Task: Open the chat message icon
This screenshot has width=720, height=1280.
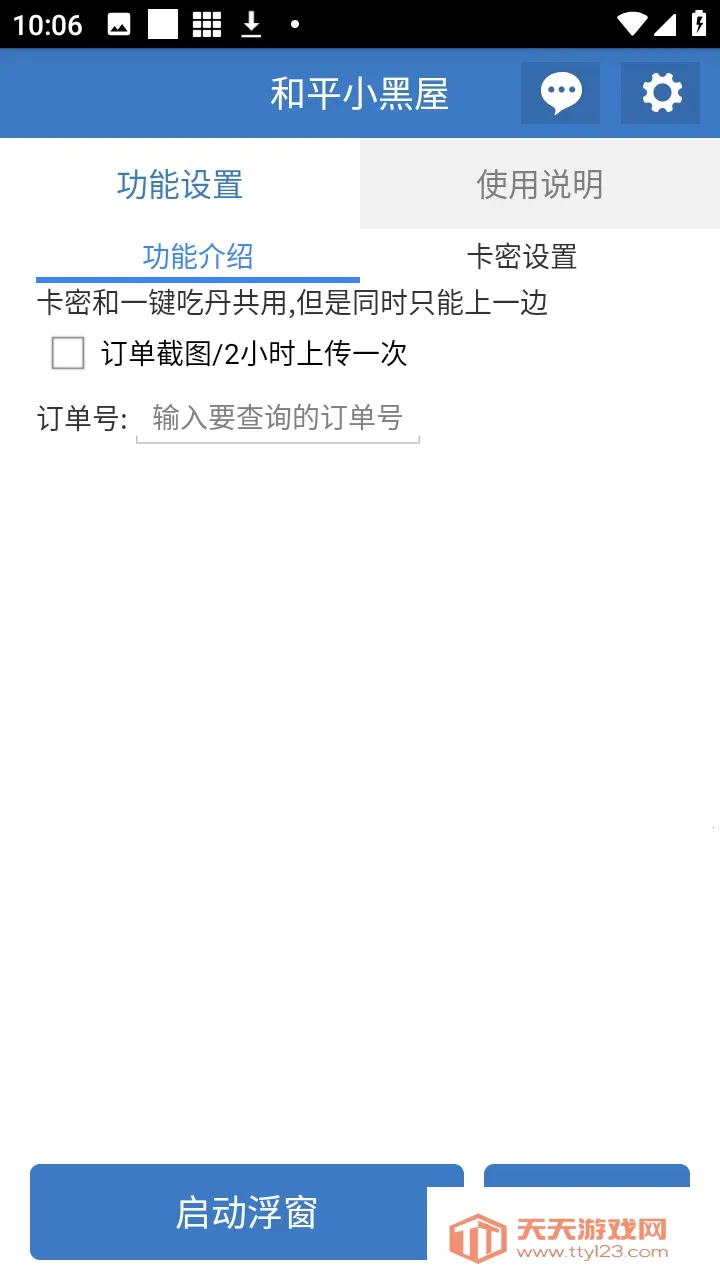Action: coord(560,93)
